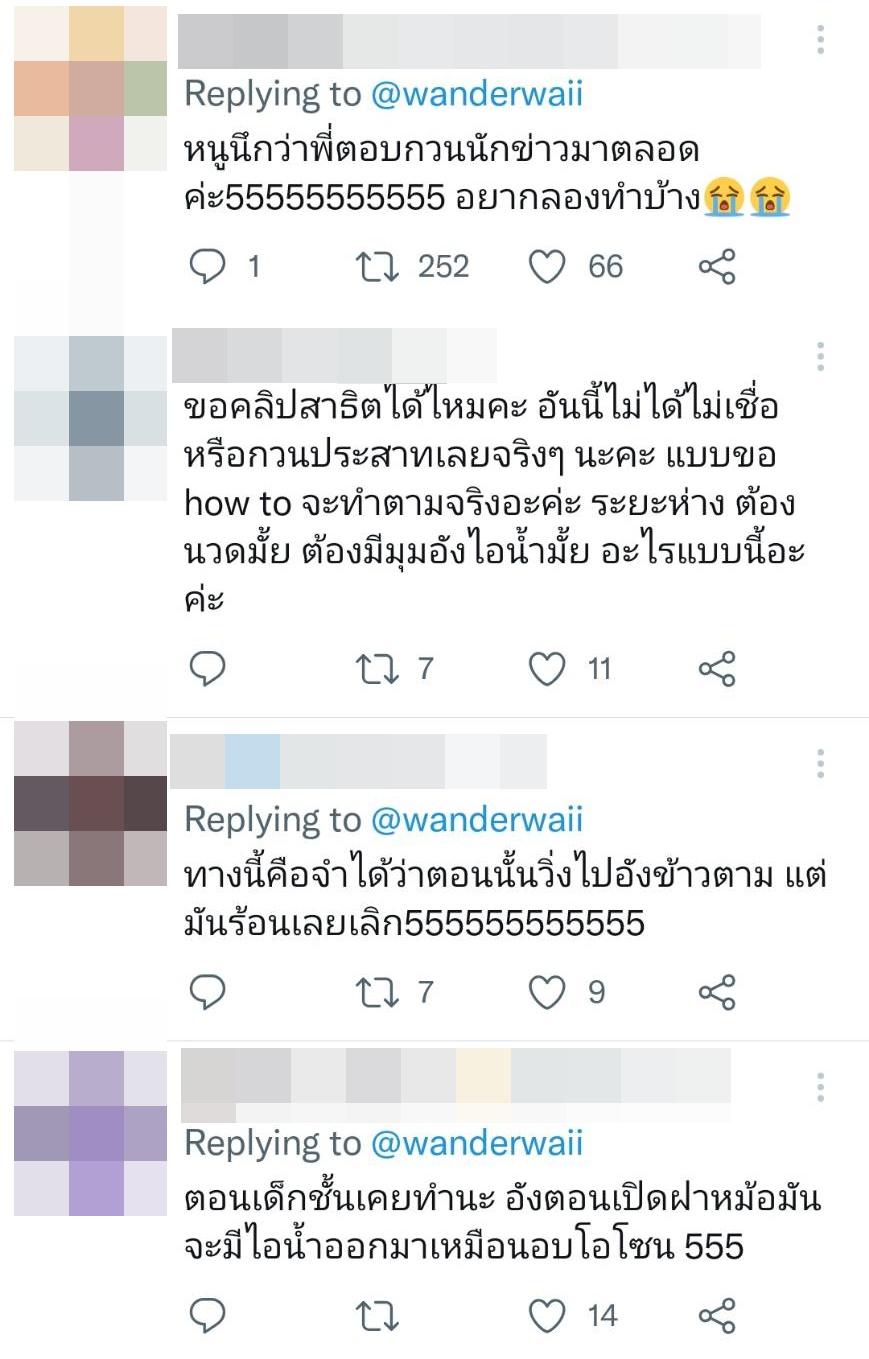View the purple avatar profile of last tweet

point(91,1133)
